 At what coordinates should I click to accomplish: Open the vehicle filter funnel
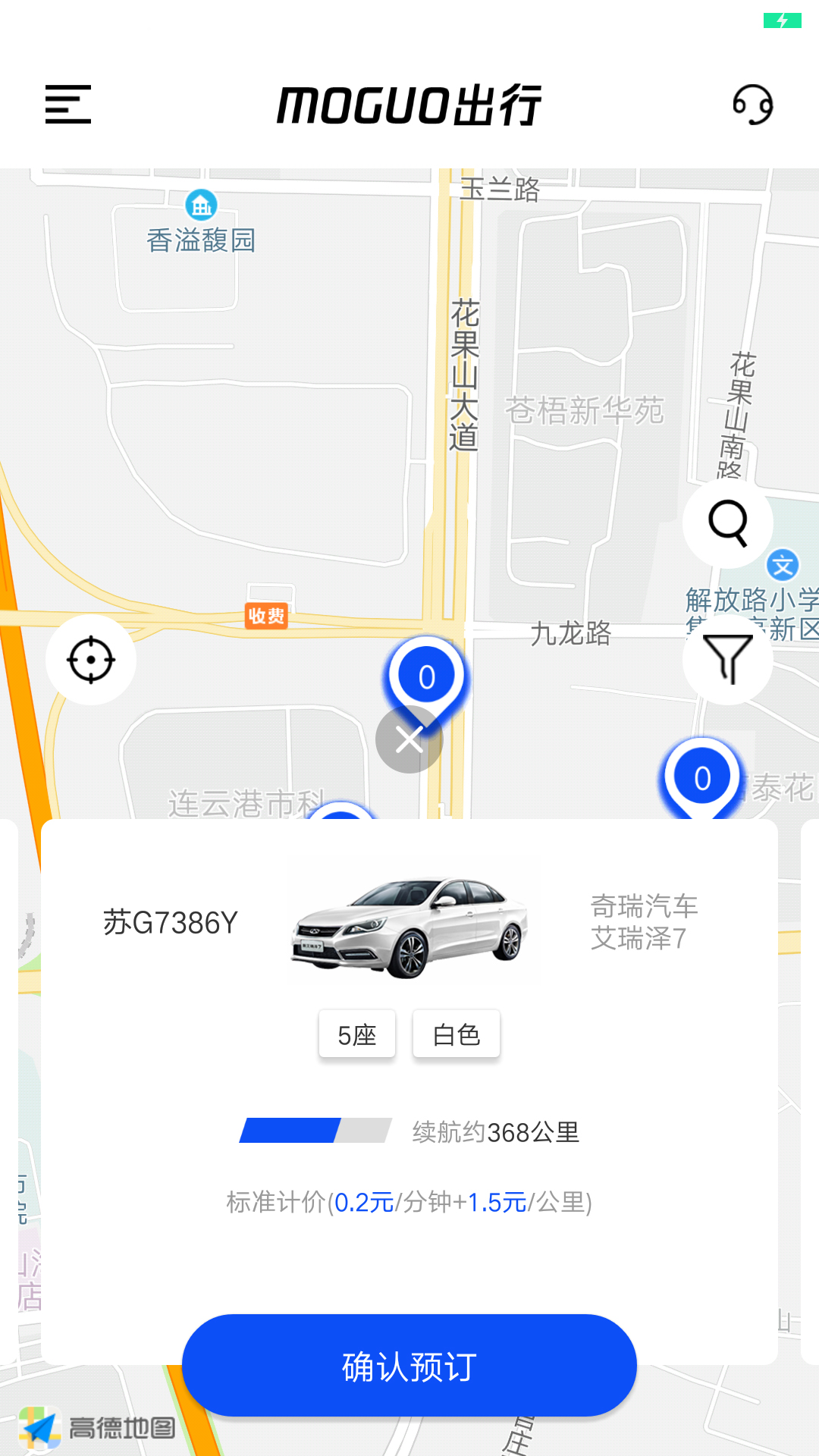point(728,659)
